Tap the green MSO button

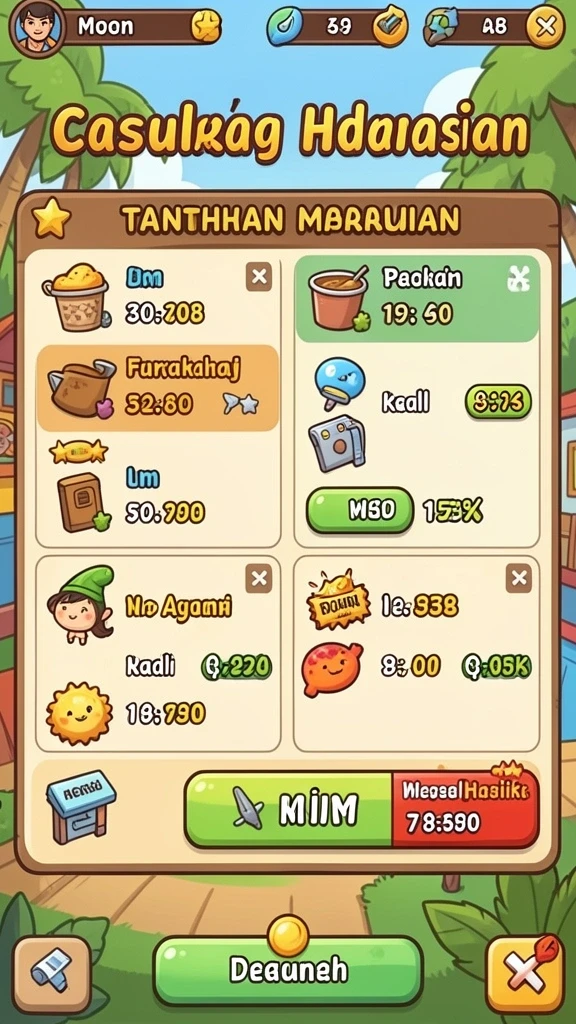[x=360, y=510]
